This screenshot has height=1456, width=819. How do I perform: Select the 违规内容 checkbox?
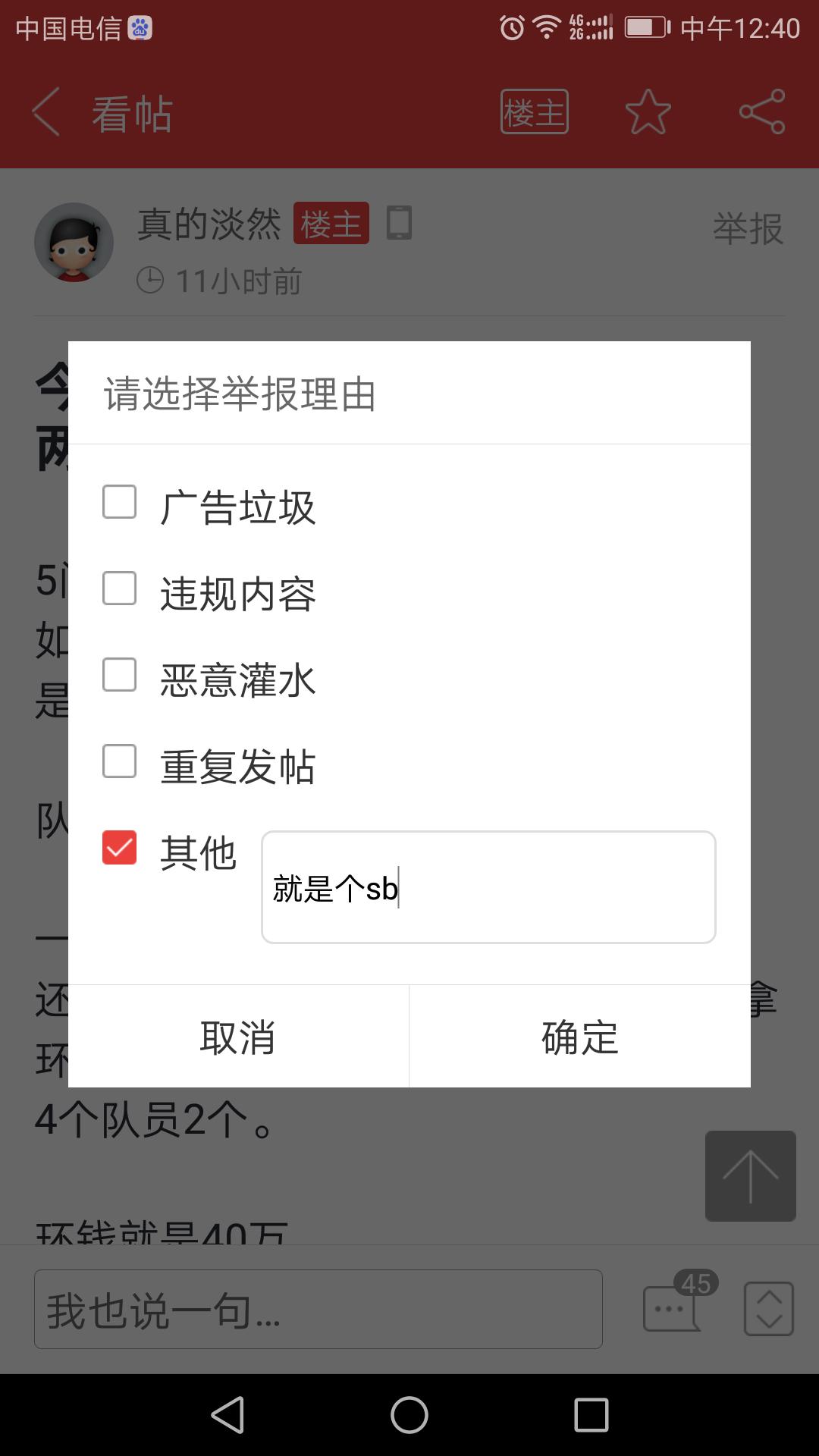(x=120, y=588)
